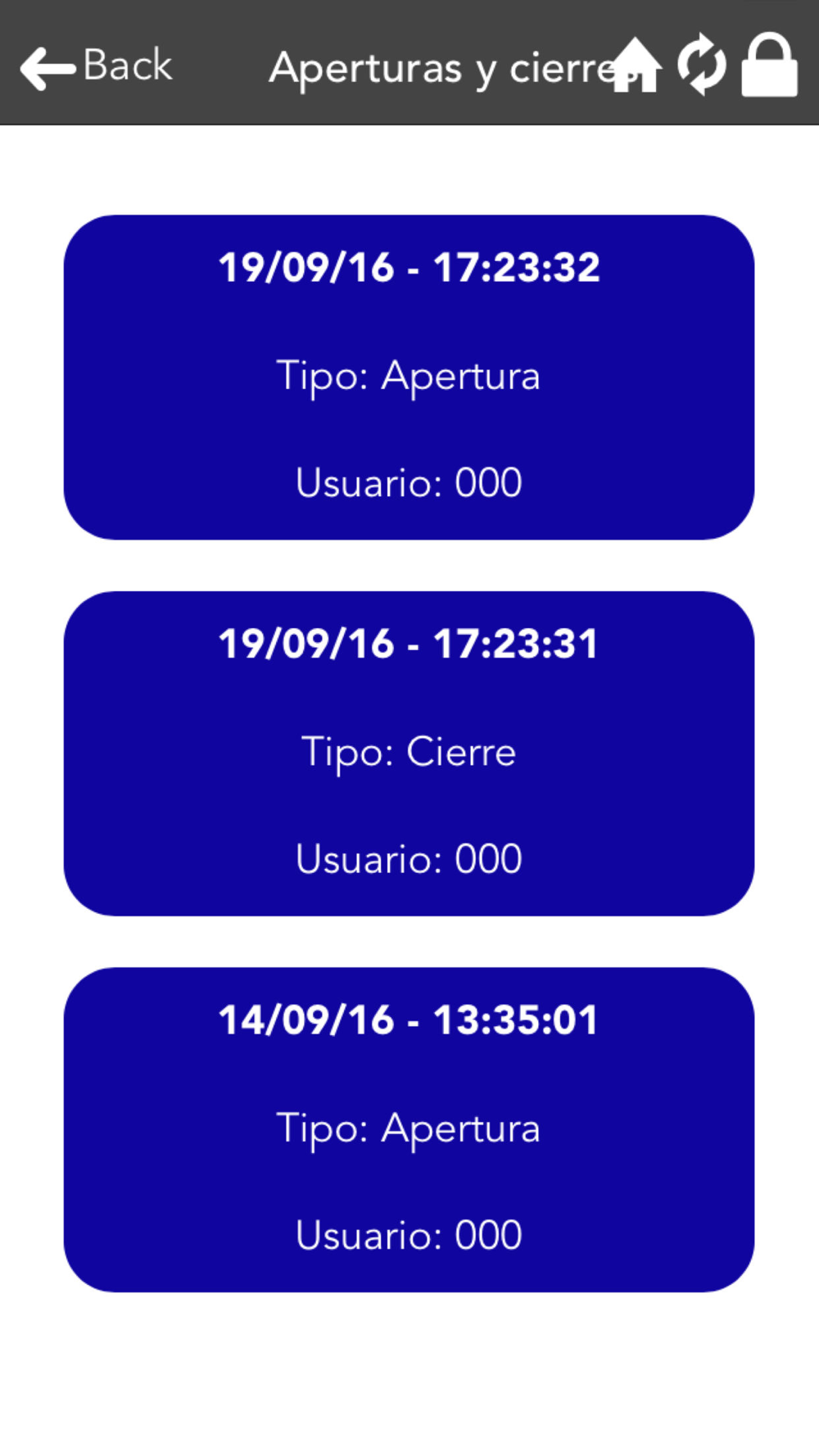Tap the padlock icon in header
Viewport: 819px width, 1456px height.
(769, 65)
